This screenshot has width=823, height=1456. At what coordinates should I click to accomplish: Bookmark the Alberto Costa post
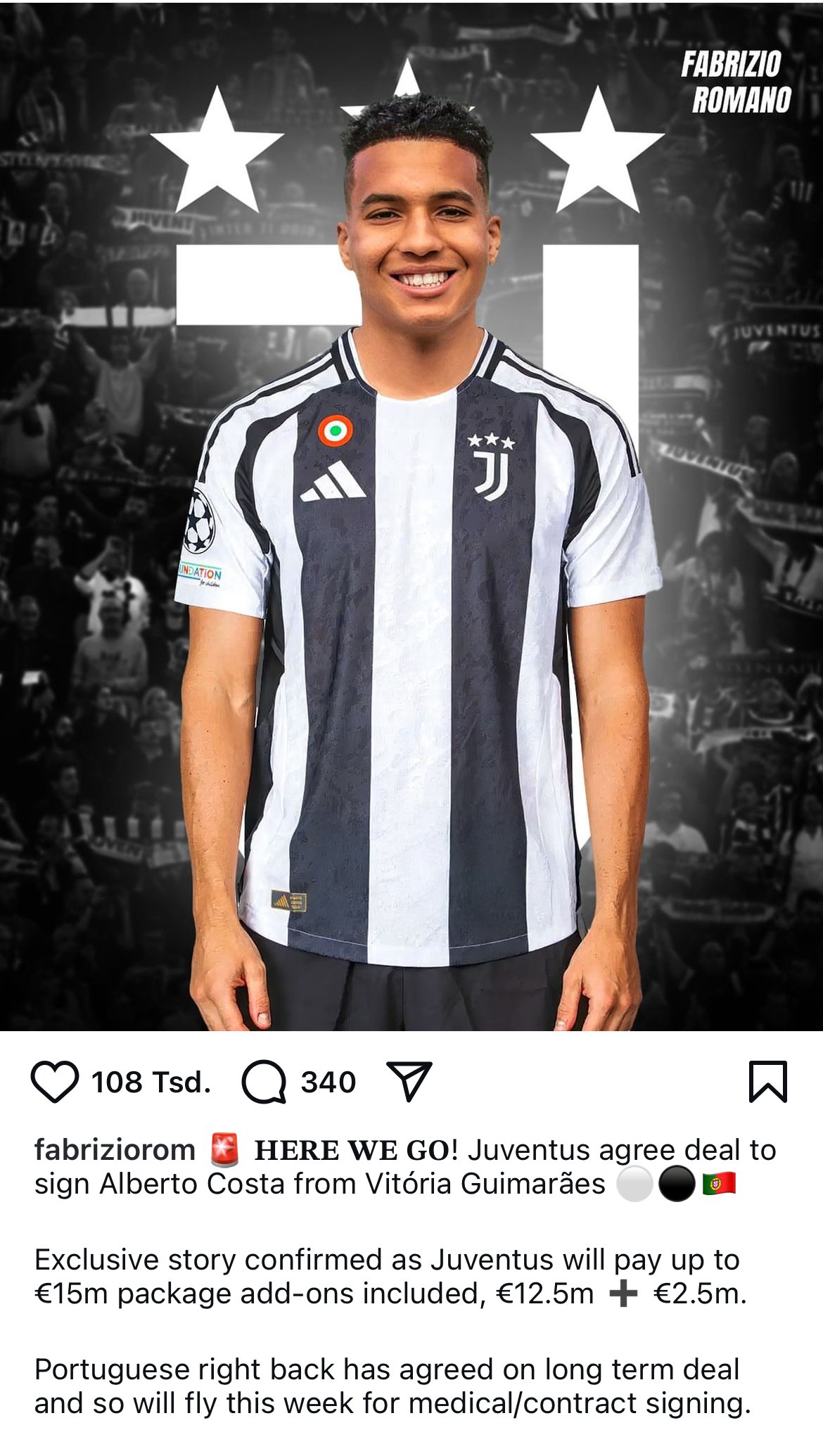tap(767, 1082)
